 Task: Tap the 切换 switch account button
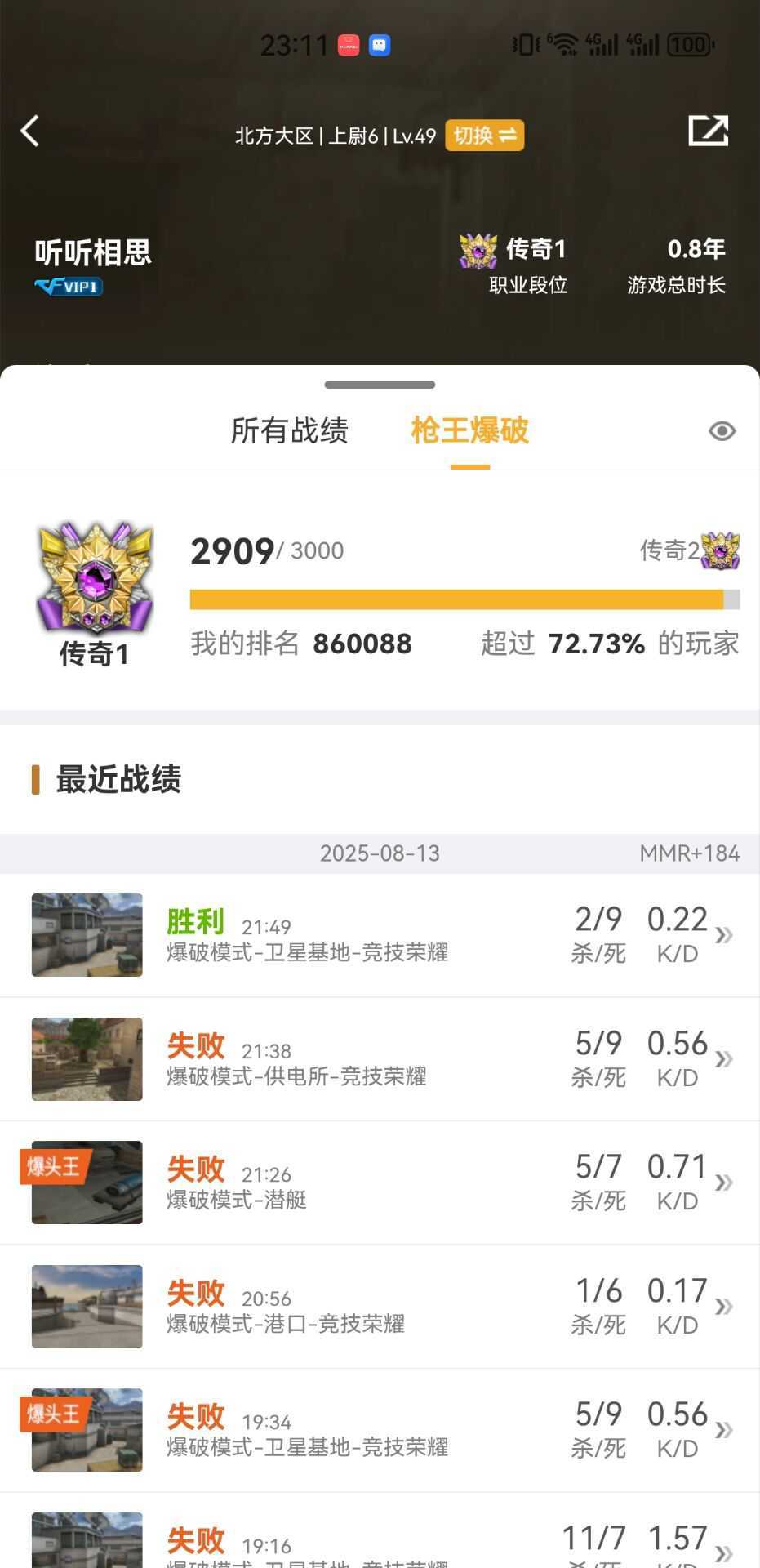click(485, 136)
